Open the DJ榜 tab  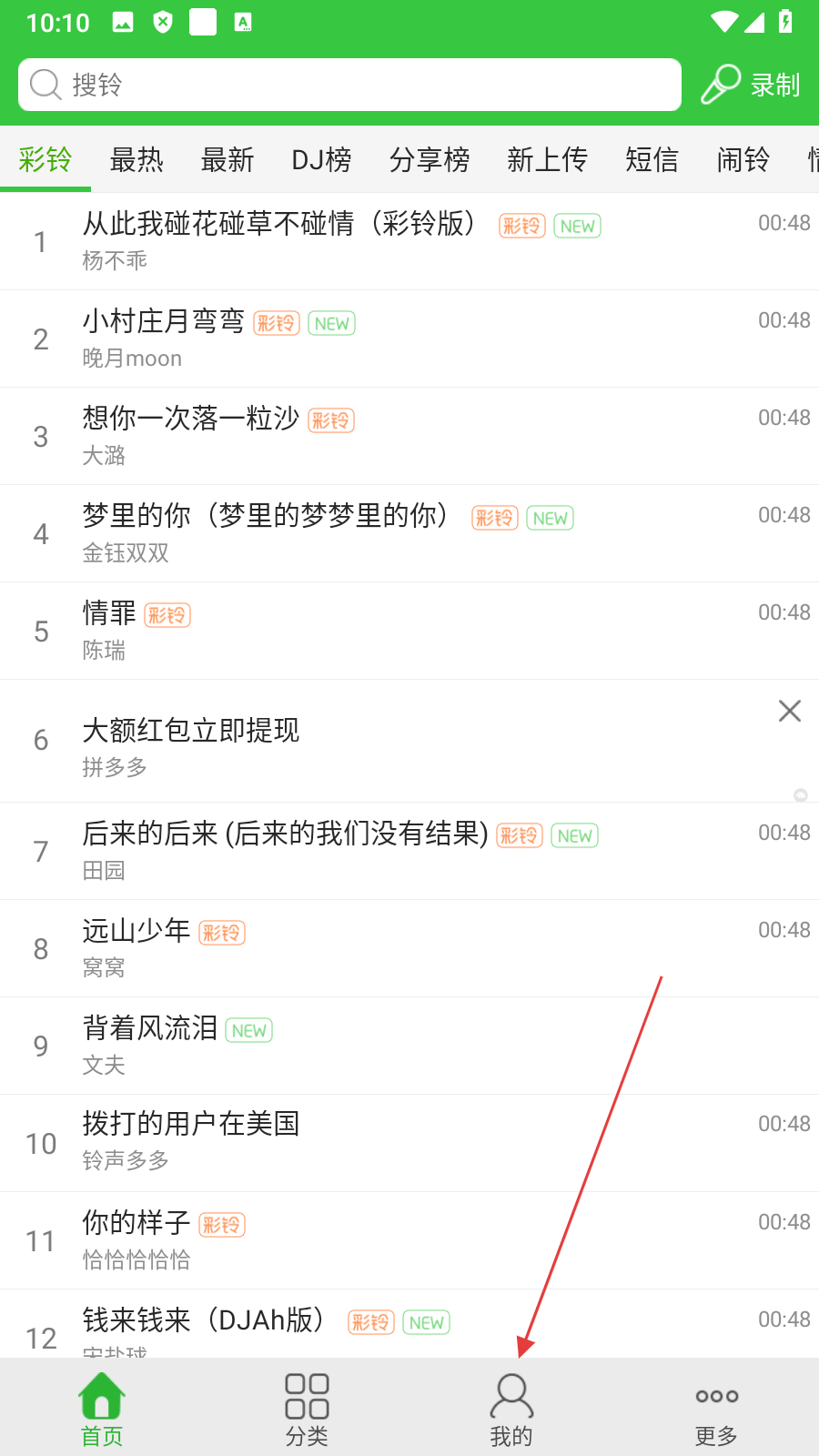321,160
